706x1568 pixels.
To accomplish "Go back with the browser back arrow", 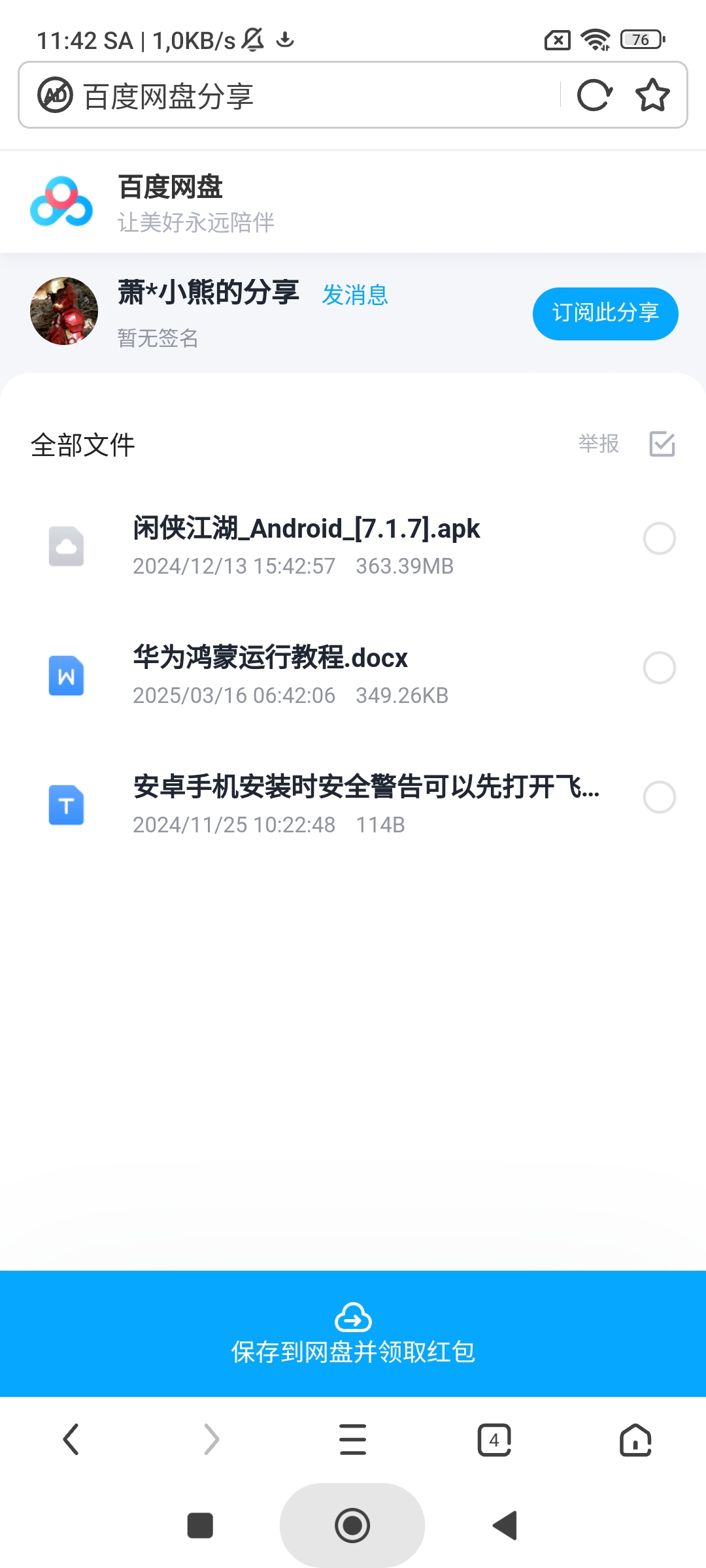I will [x=71, y=1439].
